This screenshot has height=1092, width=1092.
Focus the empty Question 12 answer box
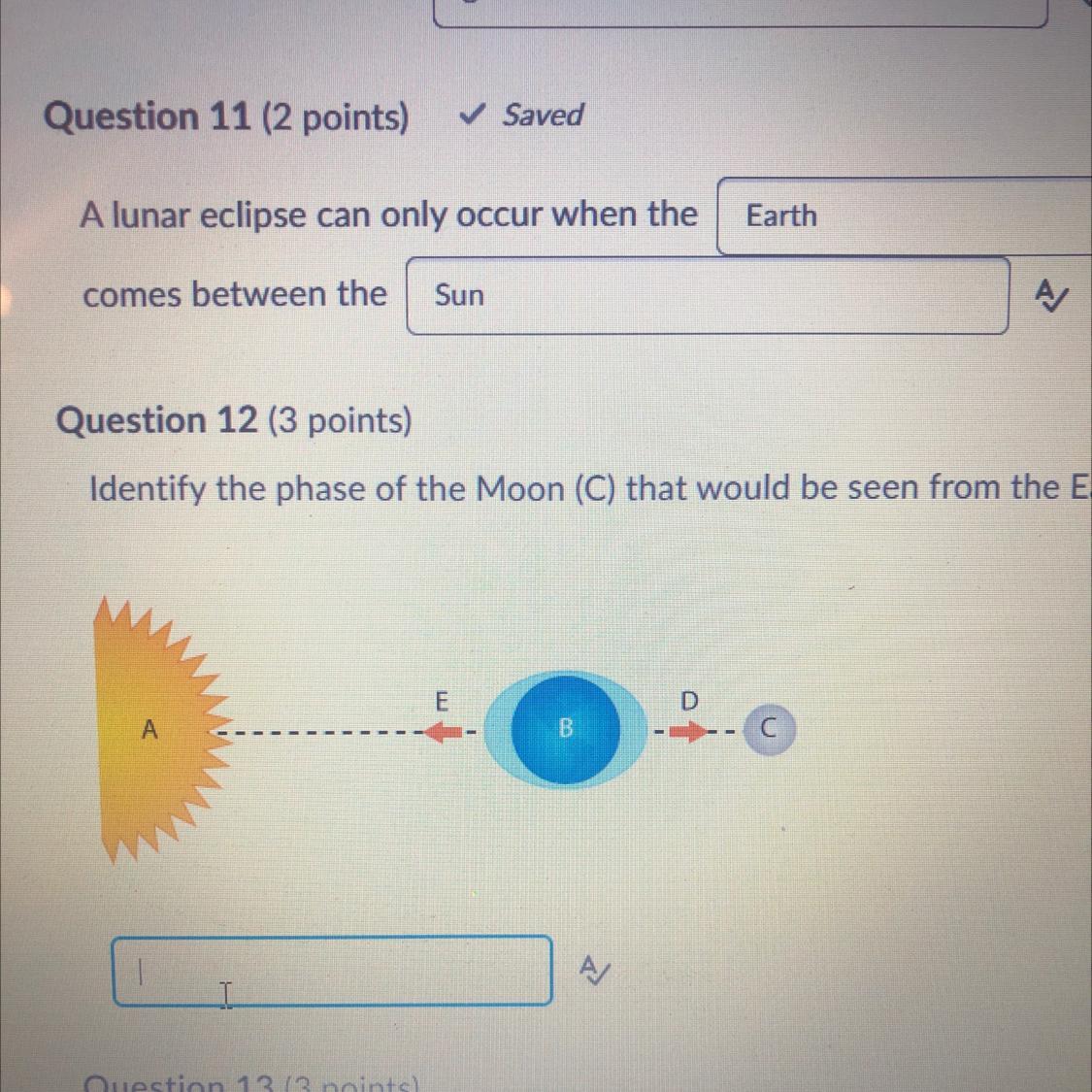point(333,971)
